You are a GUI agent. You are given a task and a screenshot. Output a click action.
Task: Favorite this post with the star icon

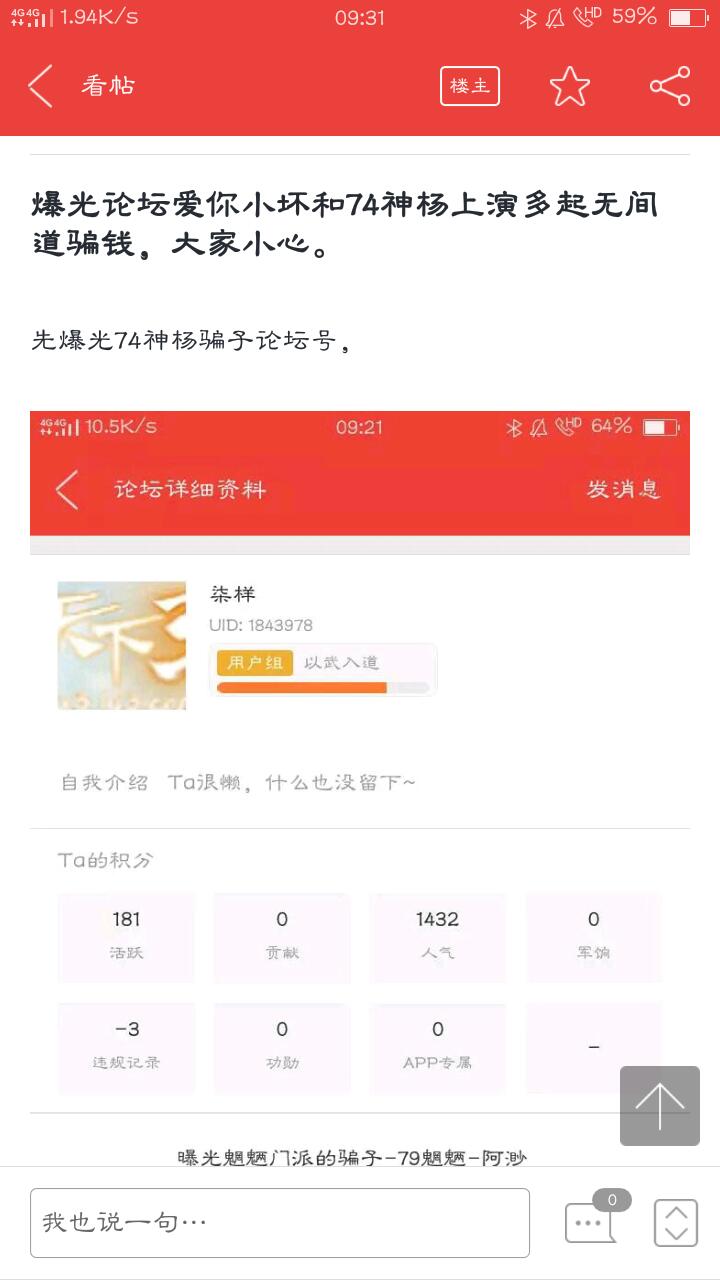(569, 87)
